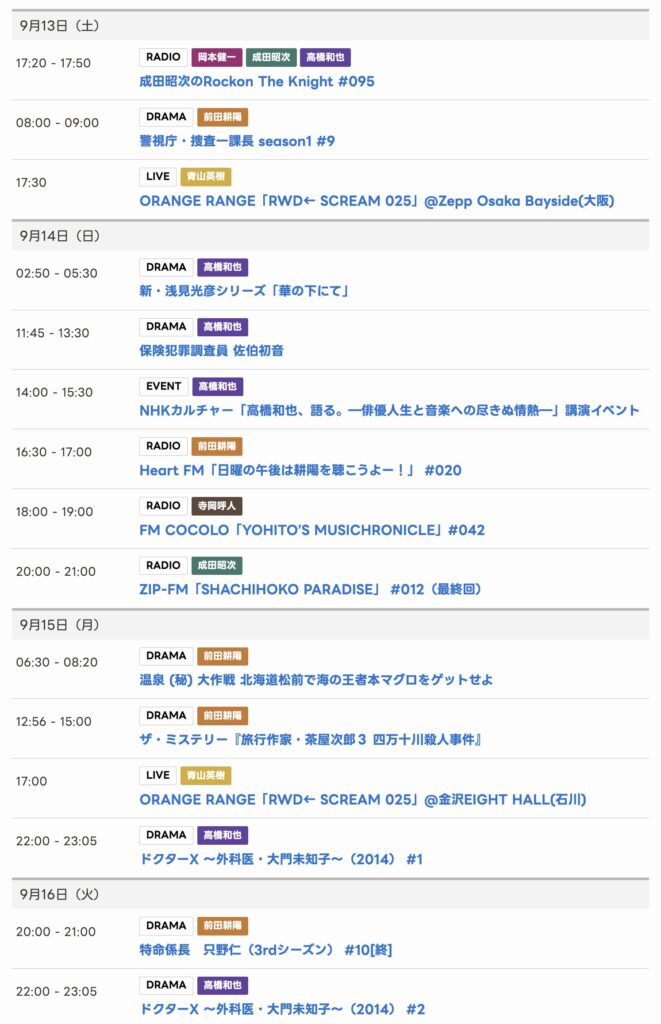Open 警視庁・捜査一課長 season1 #9
Image resolution: width=661 pixels, height=1024 pixels.
coord(237,141)
